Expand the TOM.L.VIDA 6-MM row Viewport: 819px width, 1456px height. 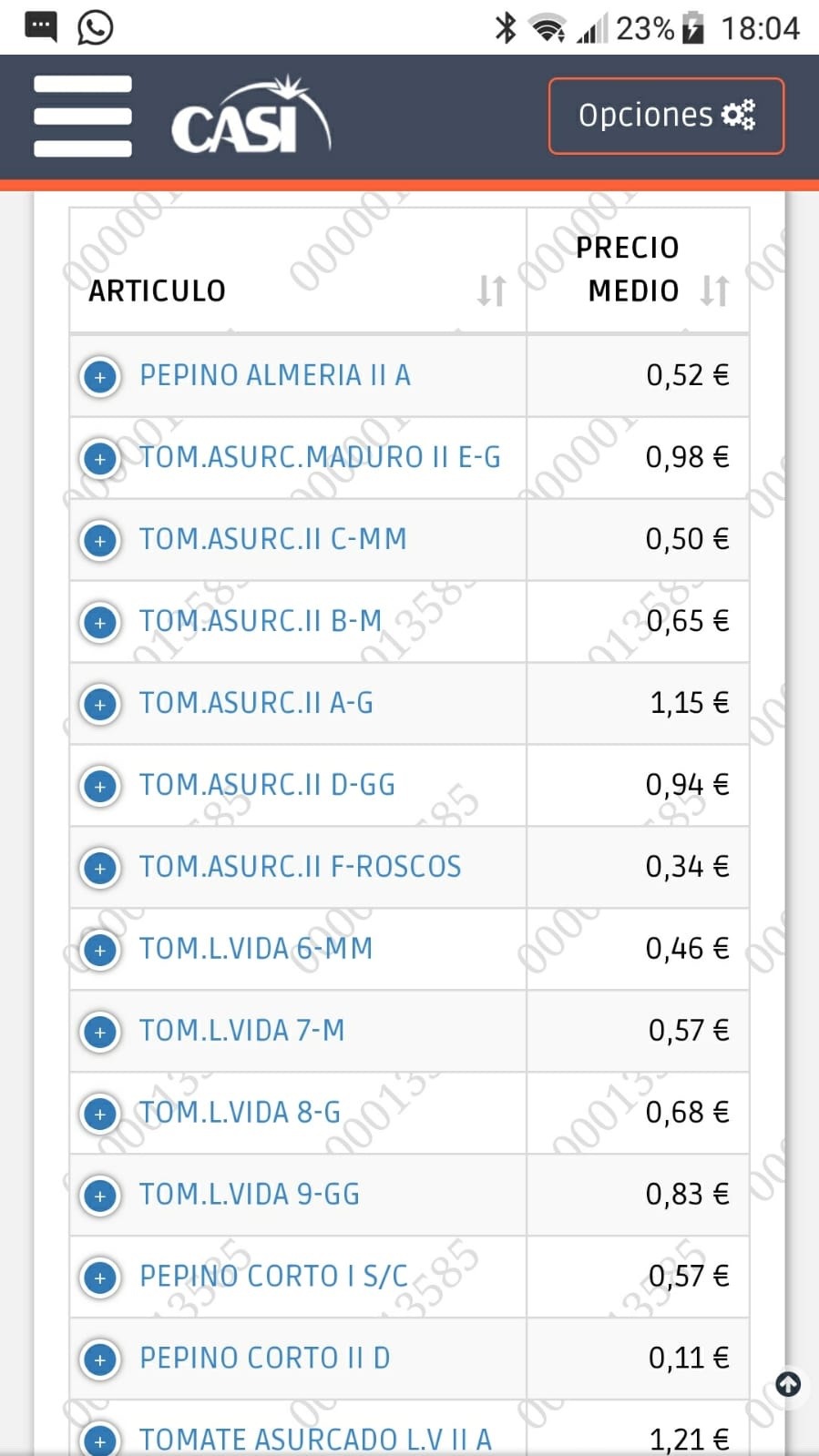point(100,950)
